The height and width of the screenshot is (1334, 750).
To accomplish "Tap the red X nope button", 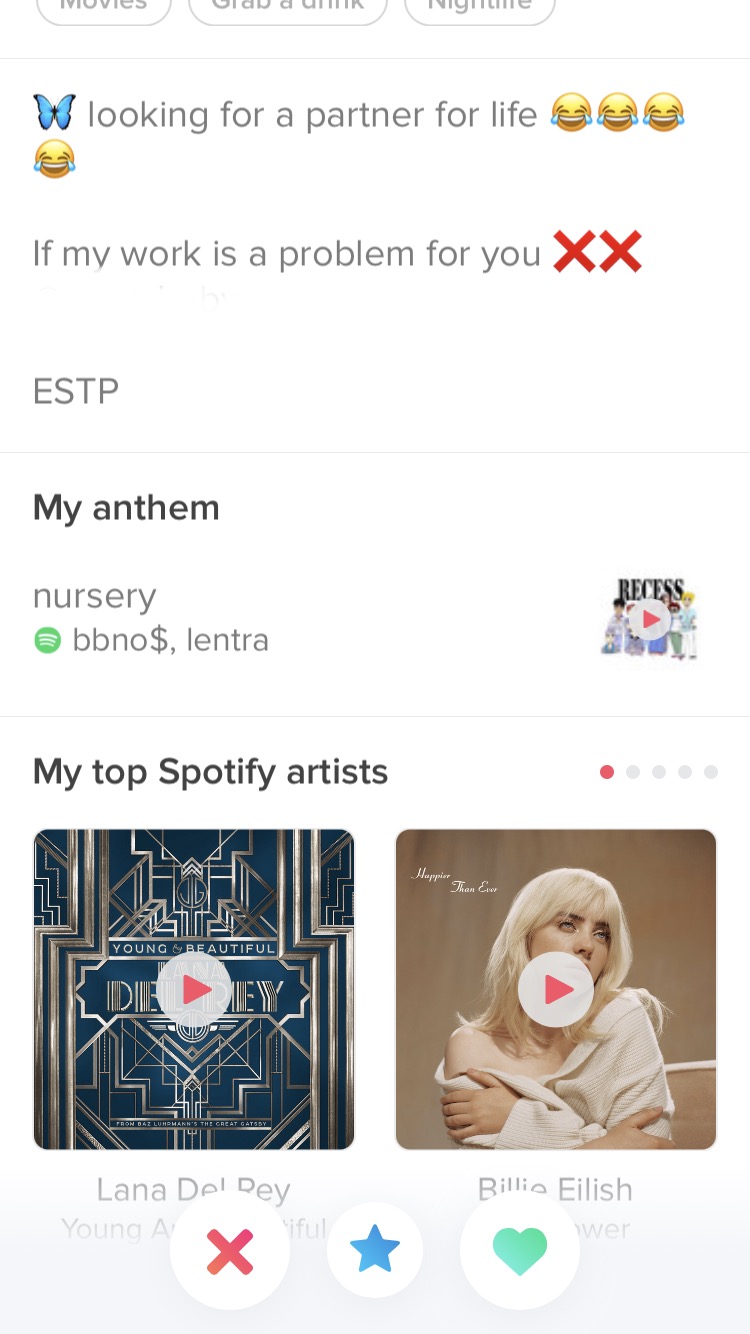I will (x=230, y=1251).
